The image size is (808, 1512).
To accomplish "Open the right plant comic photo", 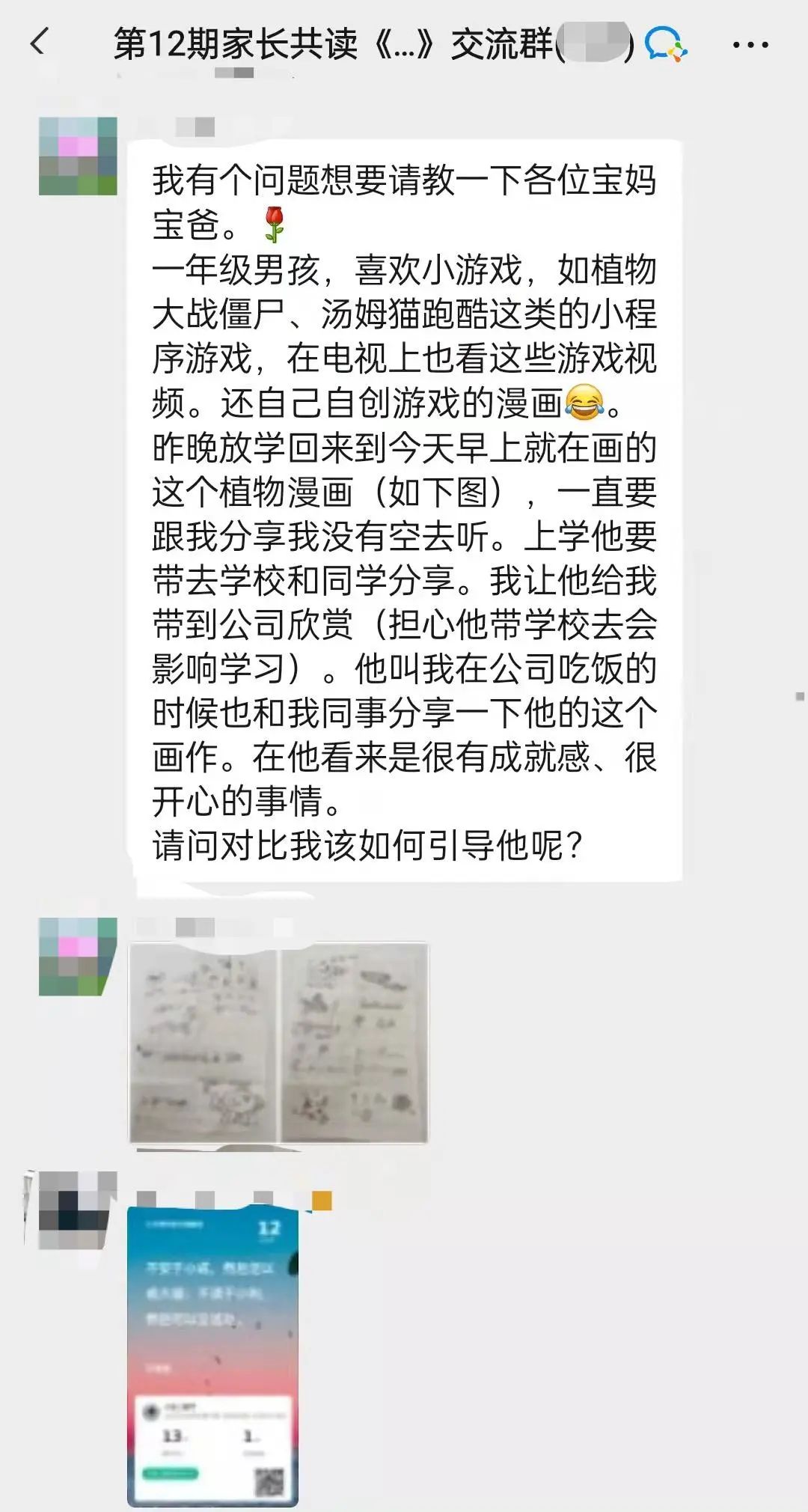I will tap(355, 1043).
